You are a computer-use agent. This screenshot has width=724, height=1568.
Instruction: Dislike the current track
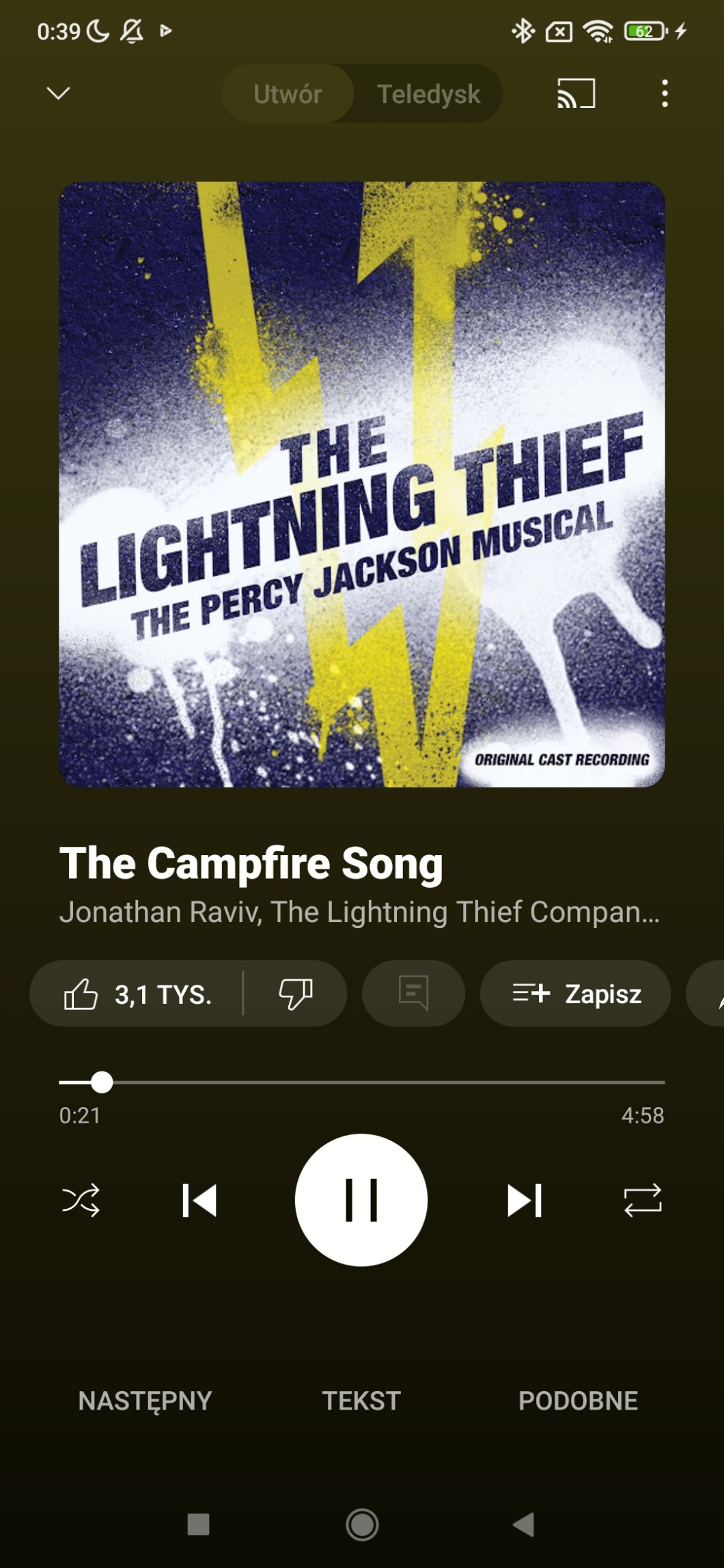click(x=296, y=994)
